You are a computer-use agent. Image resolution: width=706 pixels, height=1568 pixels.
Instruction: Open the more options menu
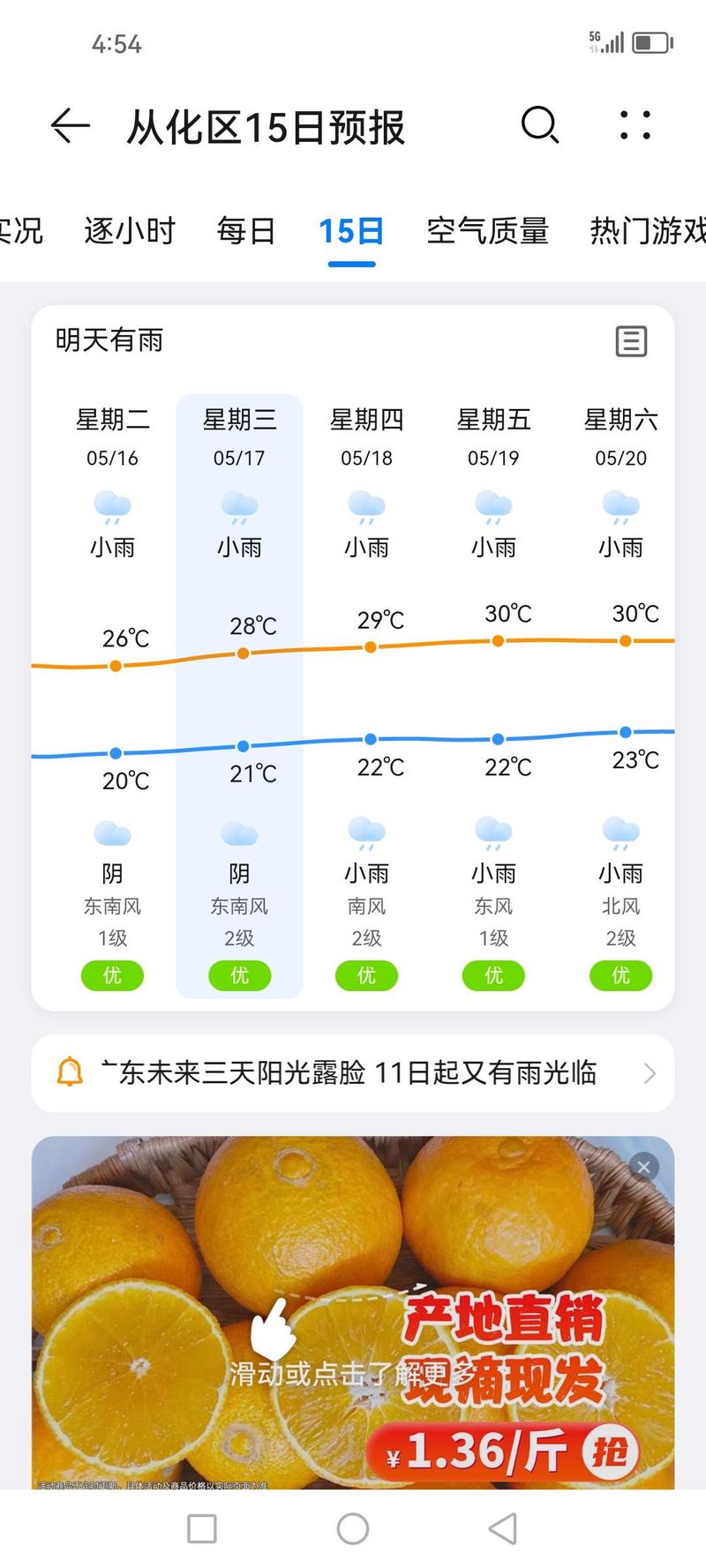point(634,126)
